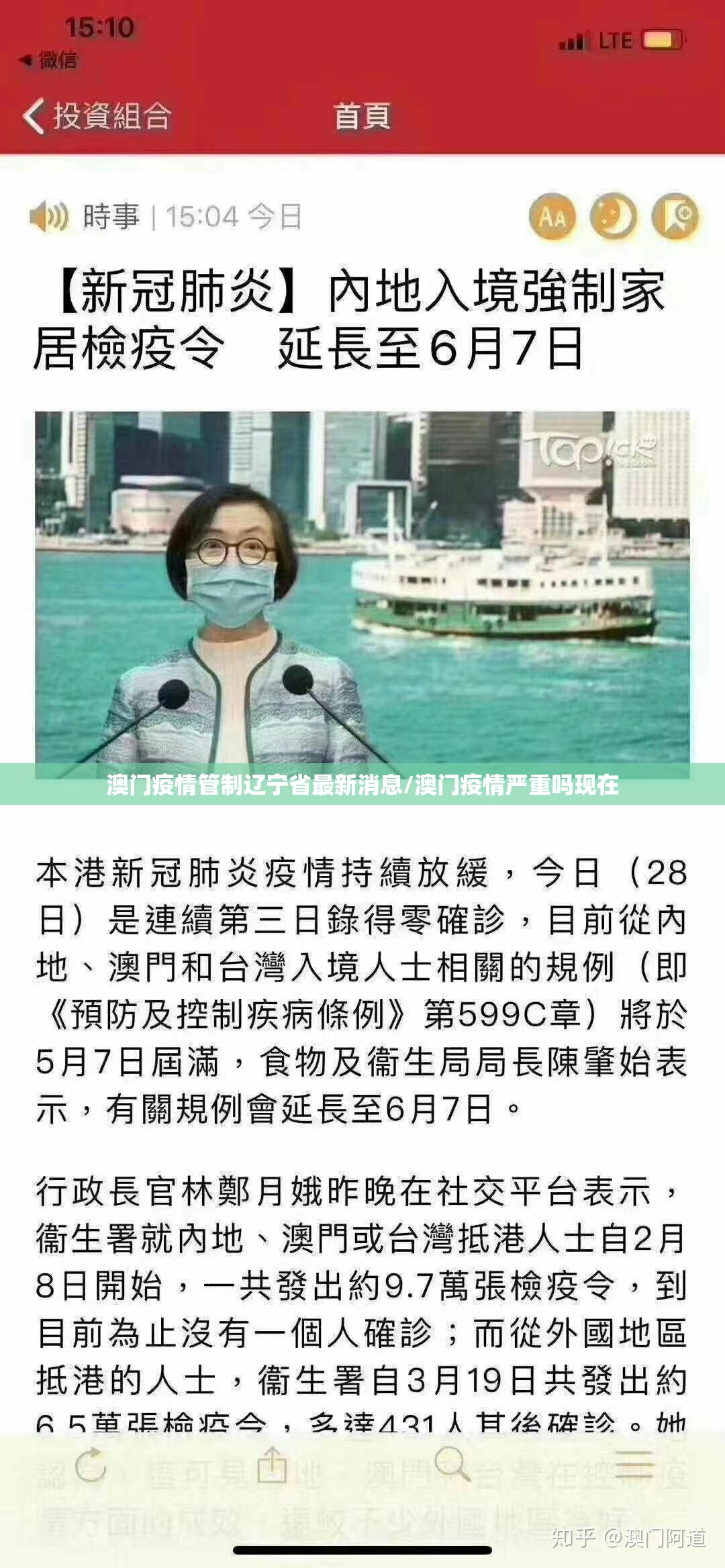Bookmark this news article
The width and height of the screenshot is (725, 1568).
[x=675, y=217]
